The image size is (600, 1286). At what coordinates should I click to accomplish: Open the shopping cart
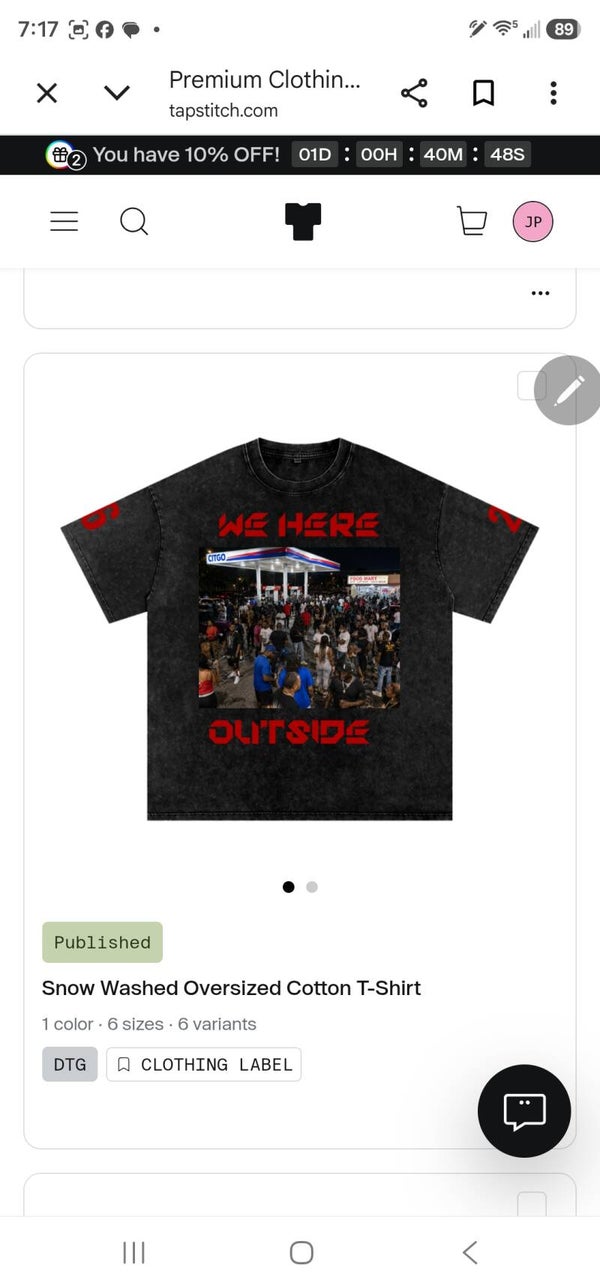pos(471,221)
